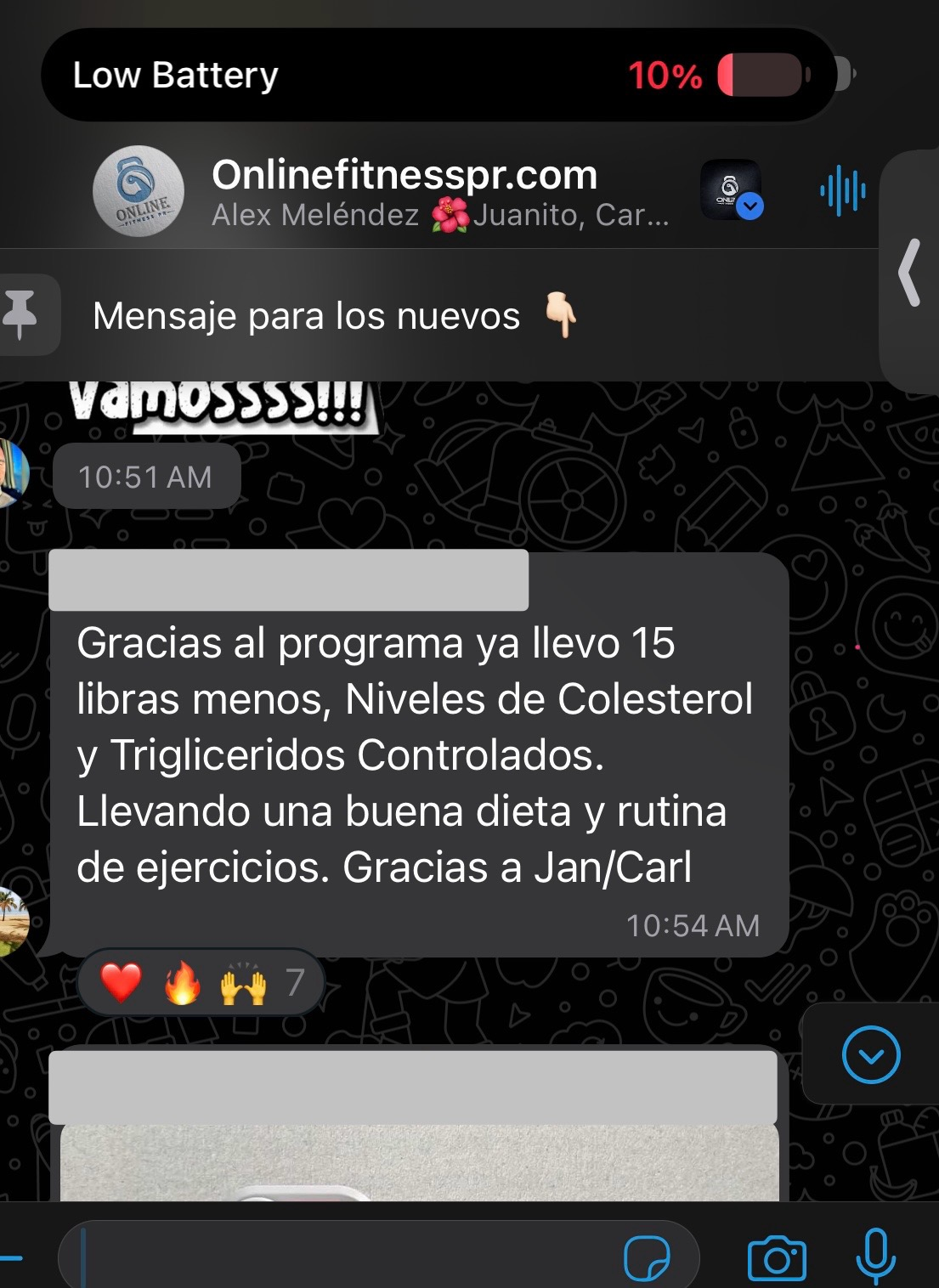Screen dimensions: 939x1288
Task: Open the photo below the reactions
Action: click(420, 1162)
